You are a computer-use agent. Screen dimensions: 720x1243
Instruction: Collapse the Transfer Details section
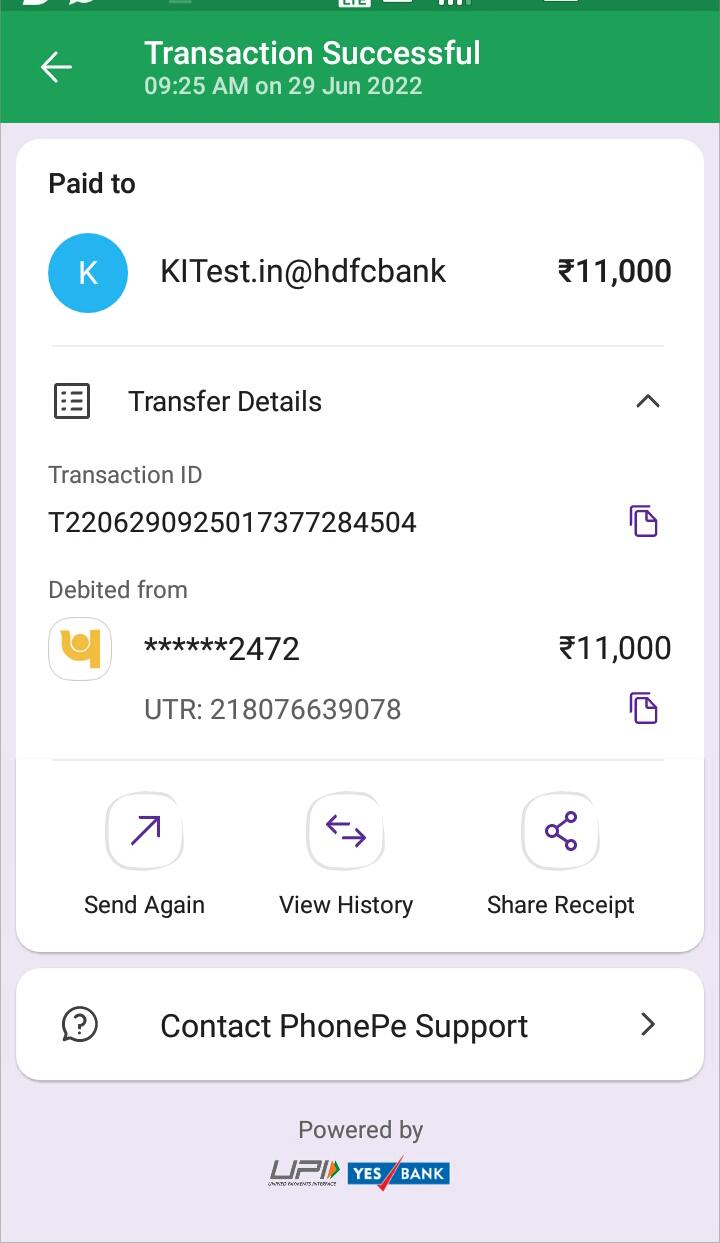(x=647, y=402)
